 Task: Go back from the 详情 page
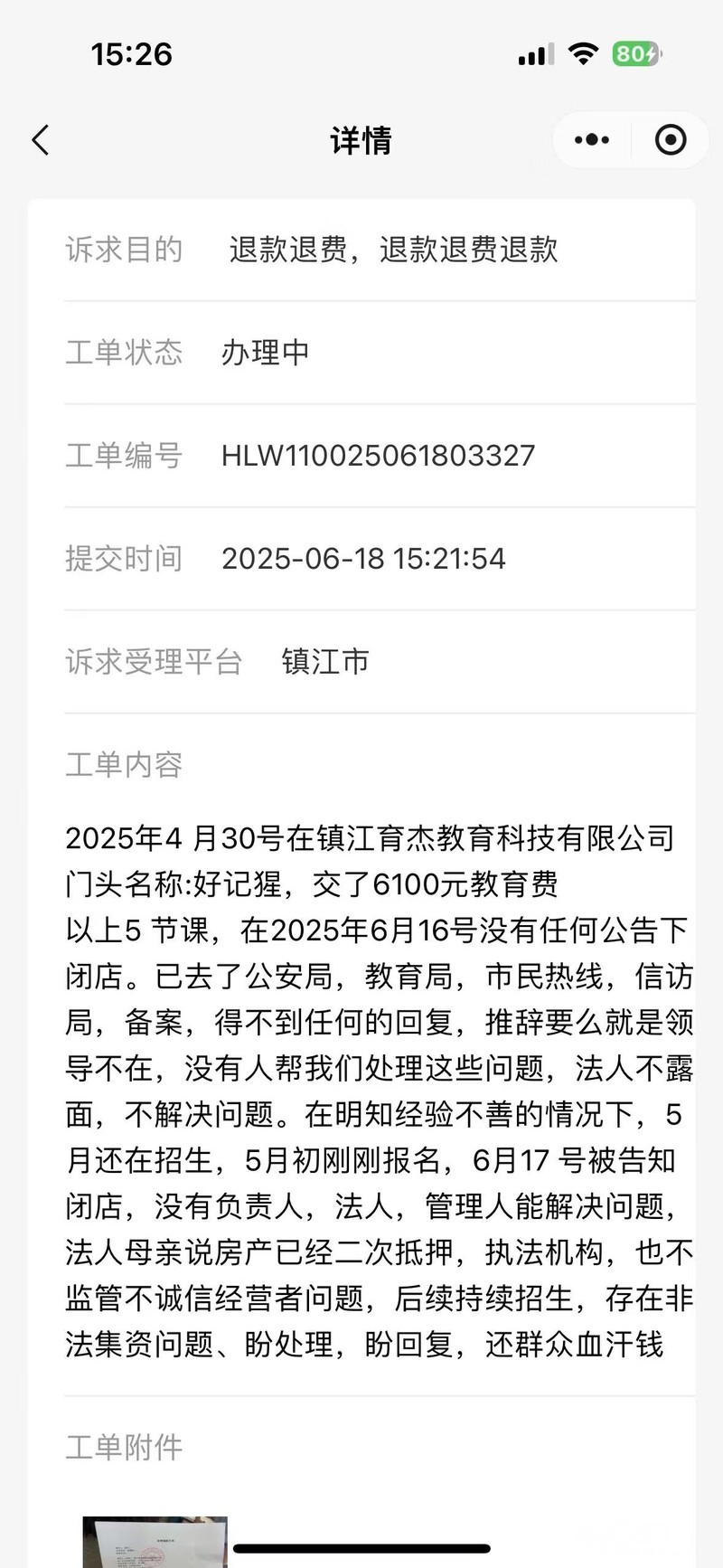click(41, 140)
